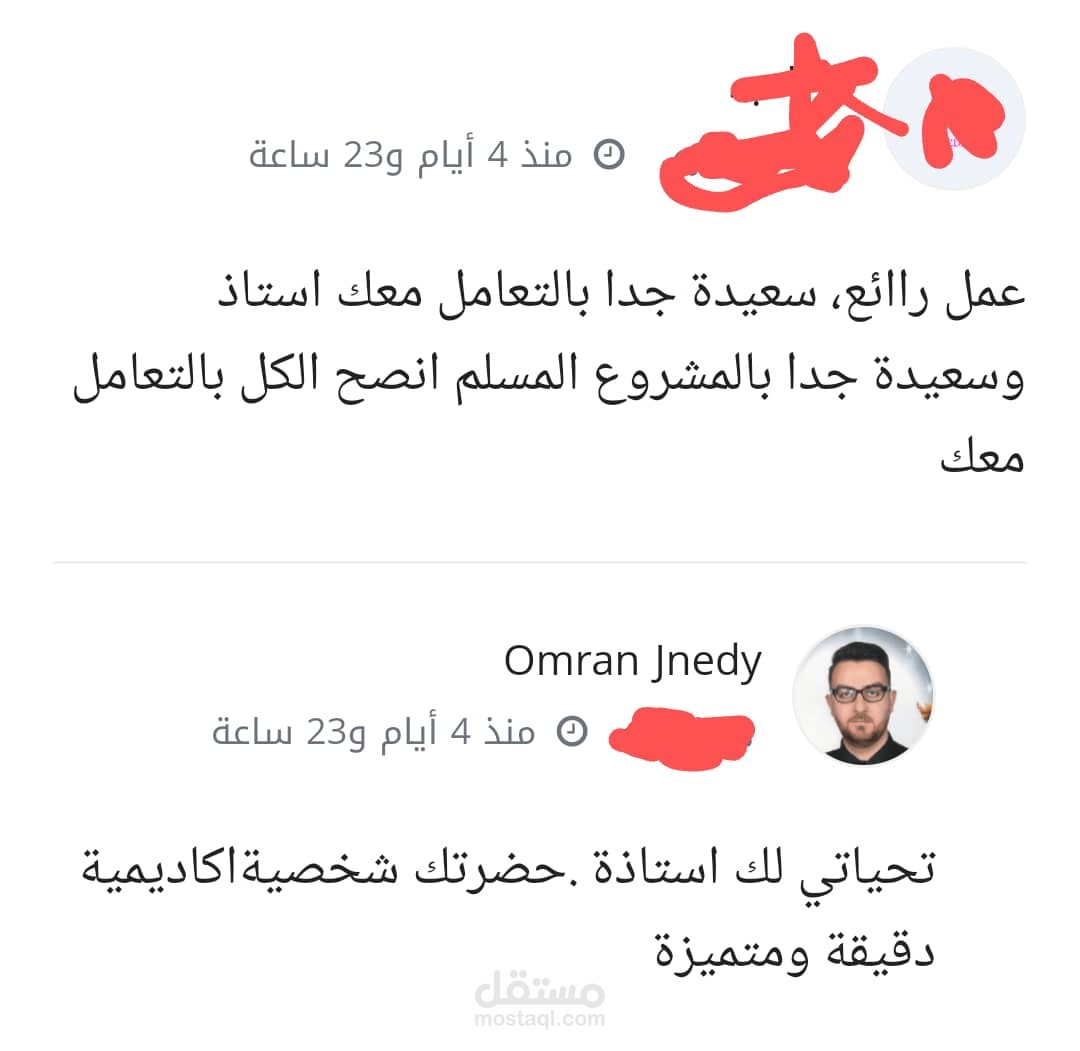Open the Omran Jnedy profile name link
Image resolution: width=1080 pixels, height=1051 pixels.
(632, 662)
